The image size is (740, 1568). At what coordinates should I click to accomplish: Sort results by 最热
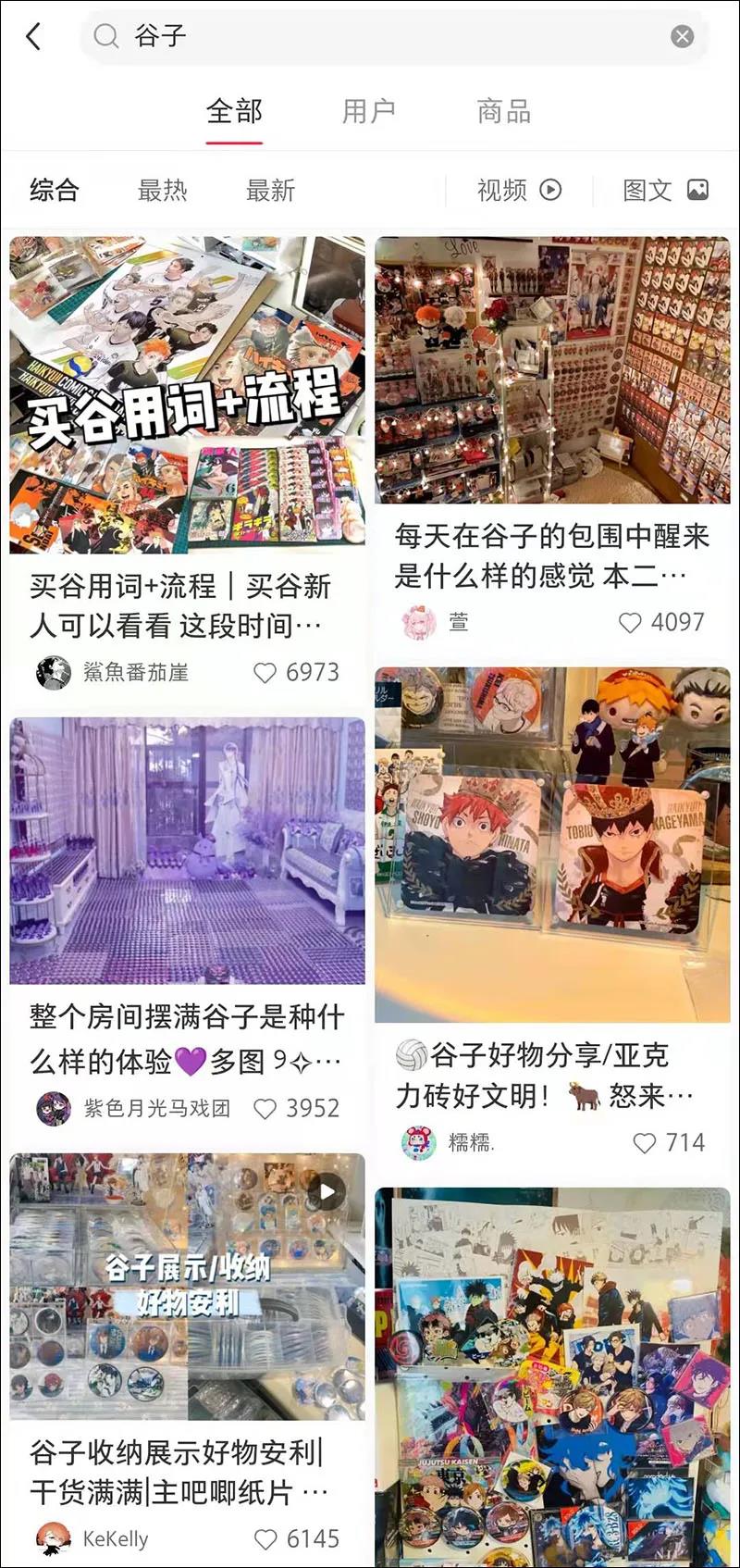tap(163, 191)
